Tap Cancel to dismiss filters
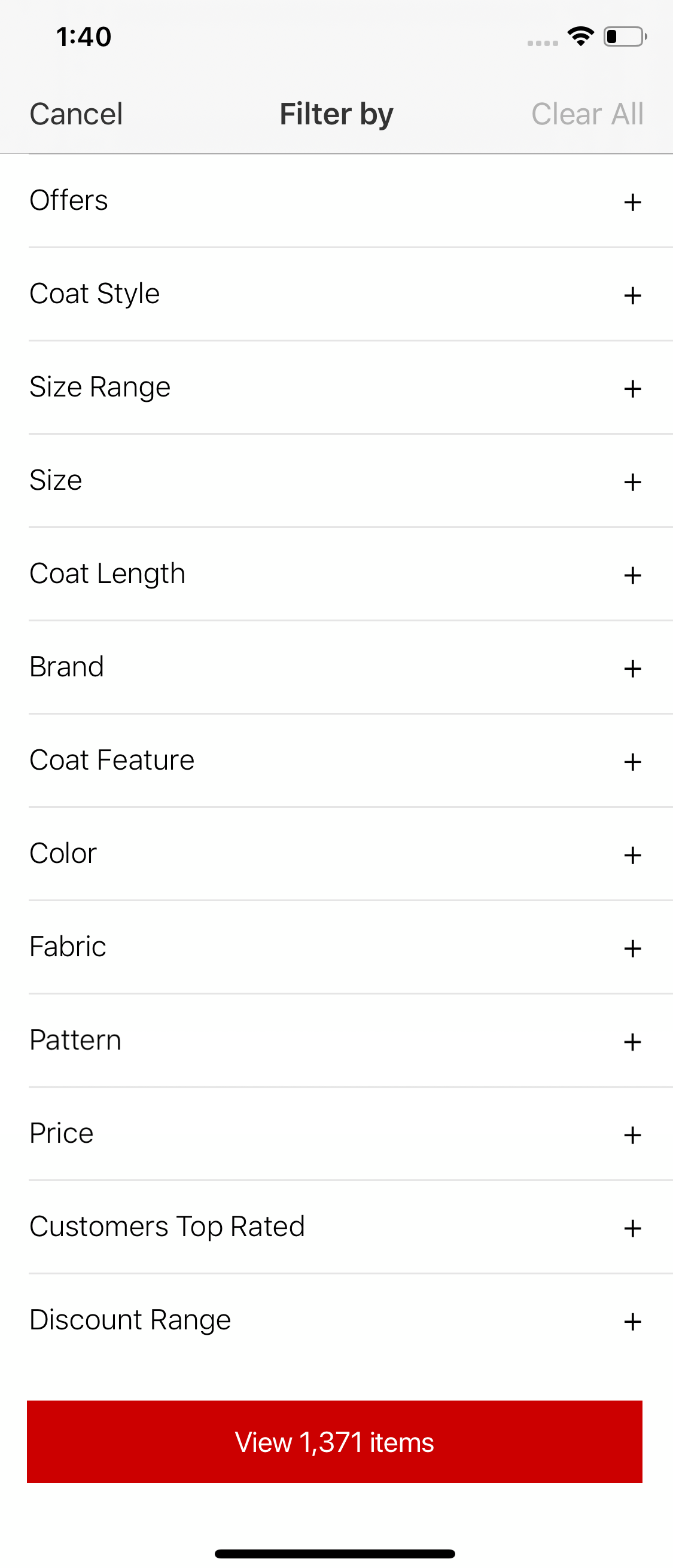 (75, 113)
